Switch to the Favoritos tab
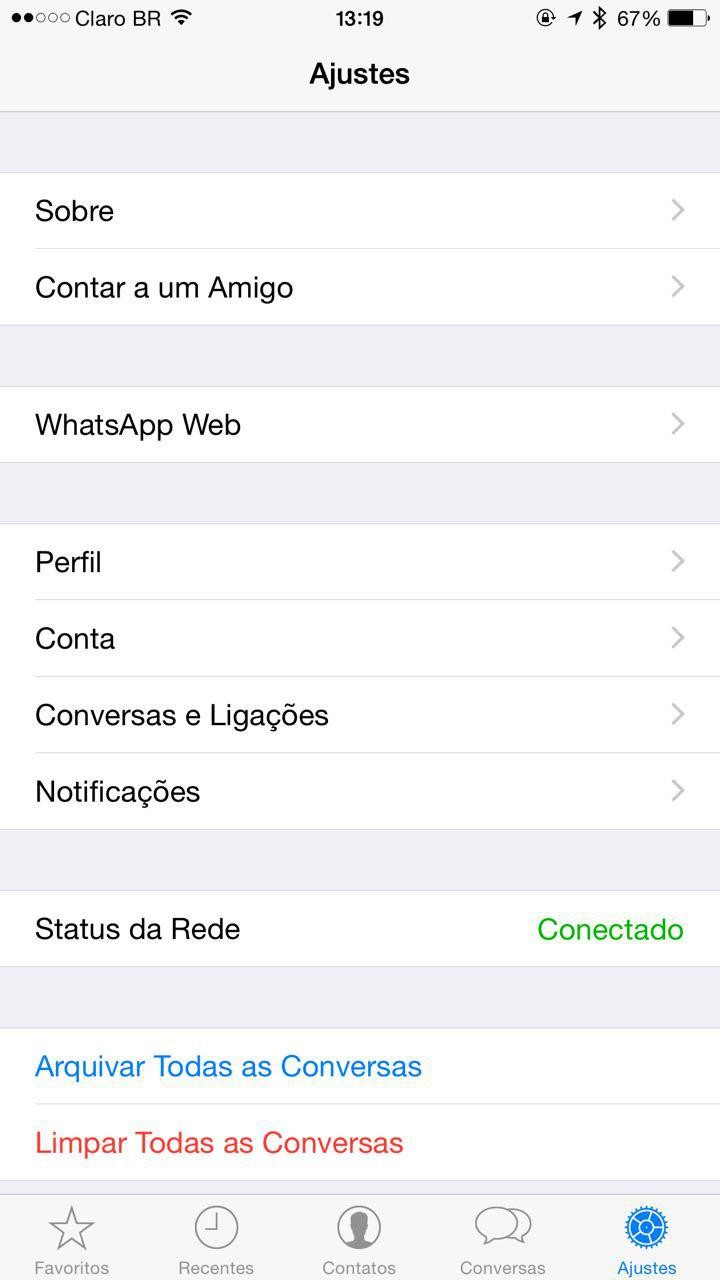This screenshot has height=1280, width=720. pos(72,1240)
